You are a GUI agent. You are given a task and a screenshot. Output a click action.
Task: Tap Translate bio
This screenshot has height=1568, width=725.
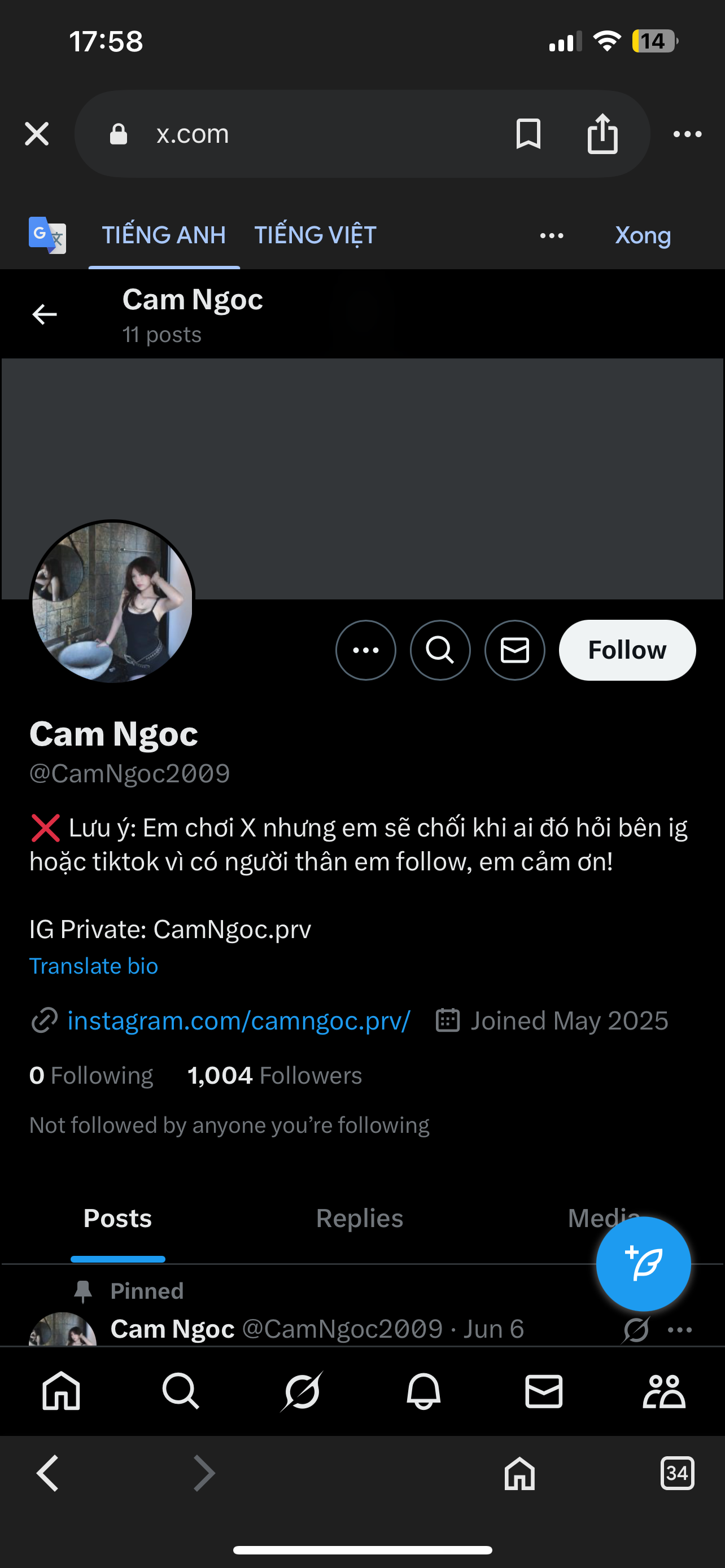click(x=94, y=966)
